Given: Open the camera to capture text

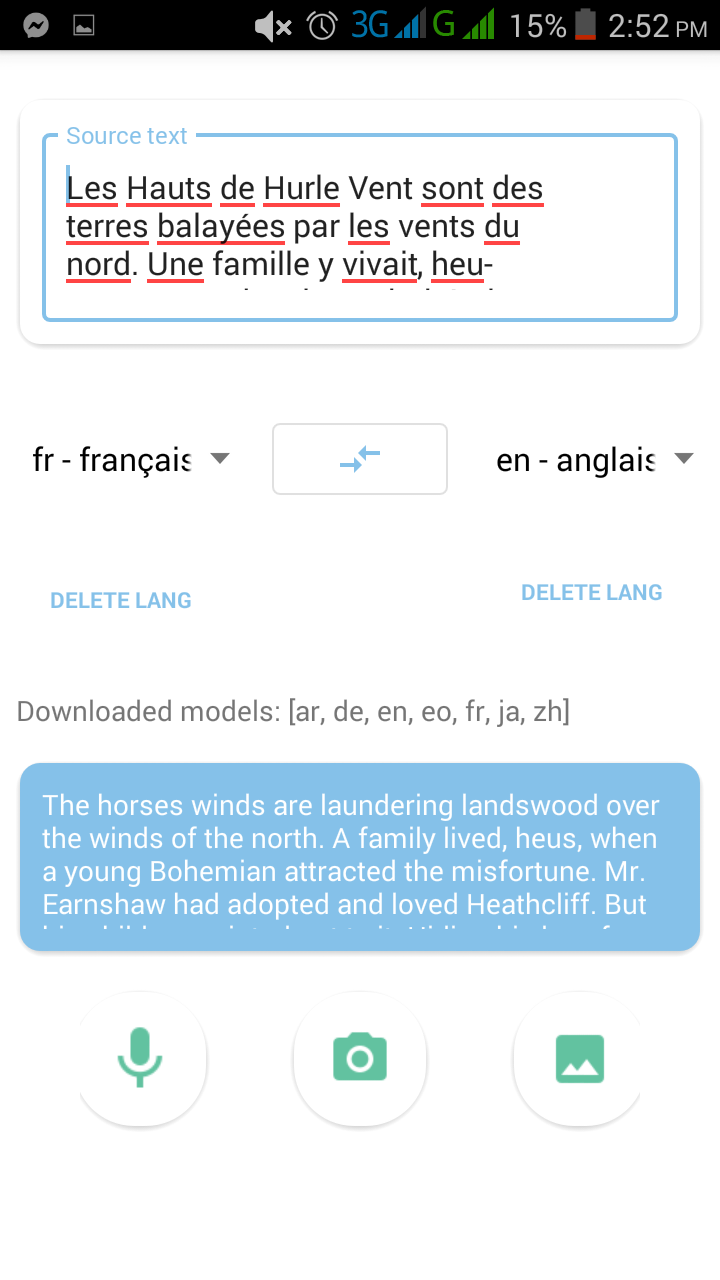Looking at the screenshot, I should [x=360, y=1058].
